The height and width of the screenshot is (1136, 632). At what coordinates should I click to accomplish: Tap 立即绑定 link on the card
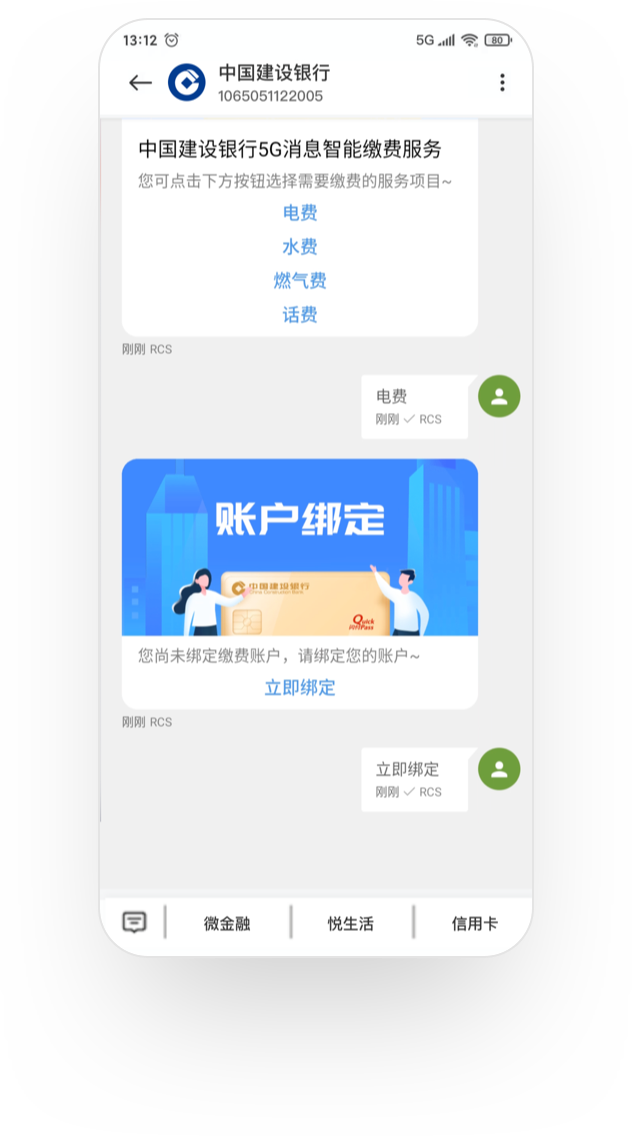tap(299, 688)
